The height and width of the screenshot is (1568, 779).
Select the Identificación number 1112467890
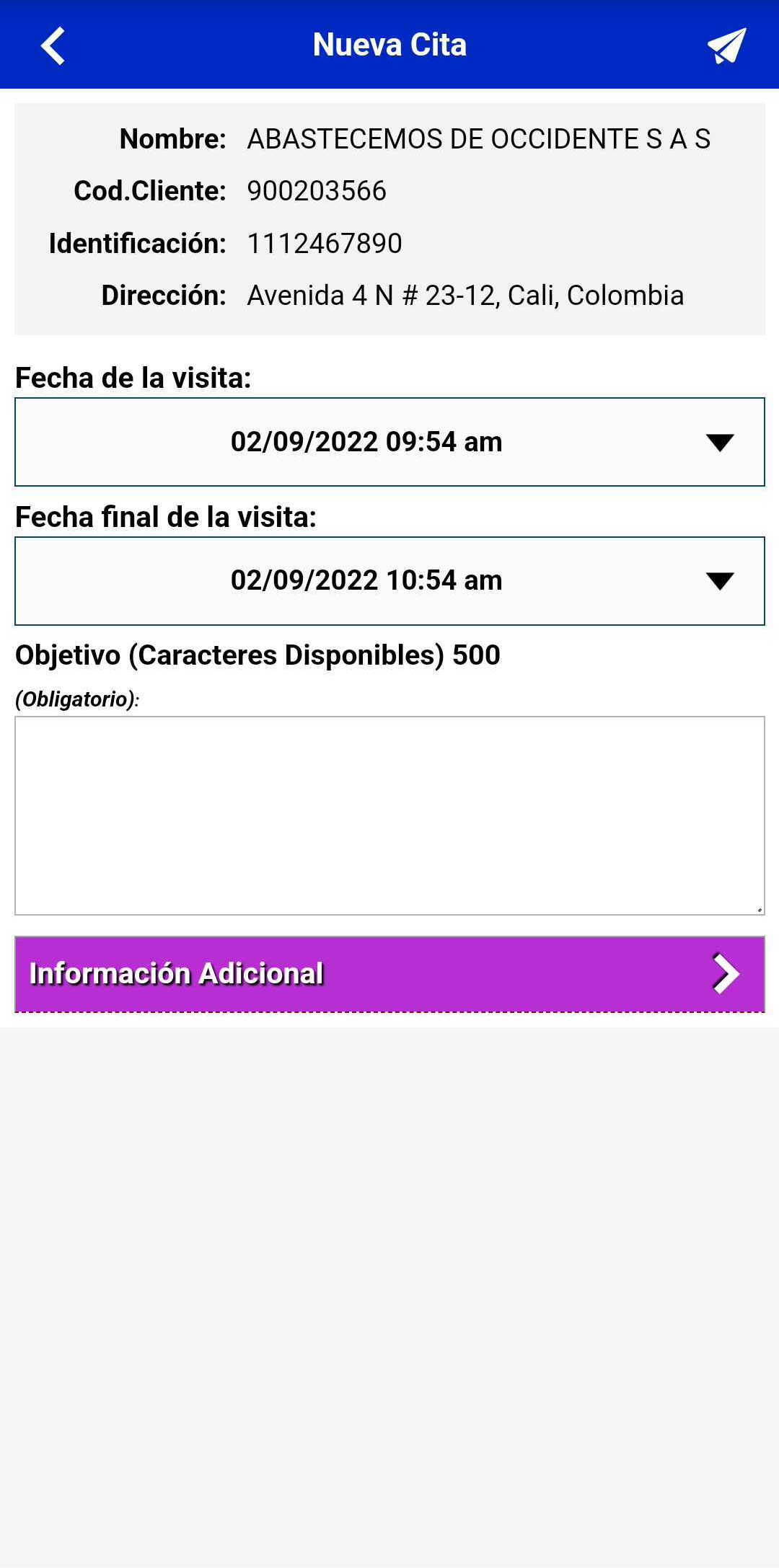click(324, 243)
